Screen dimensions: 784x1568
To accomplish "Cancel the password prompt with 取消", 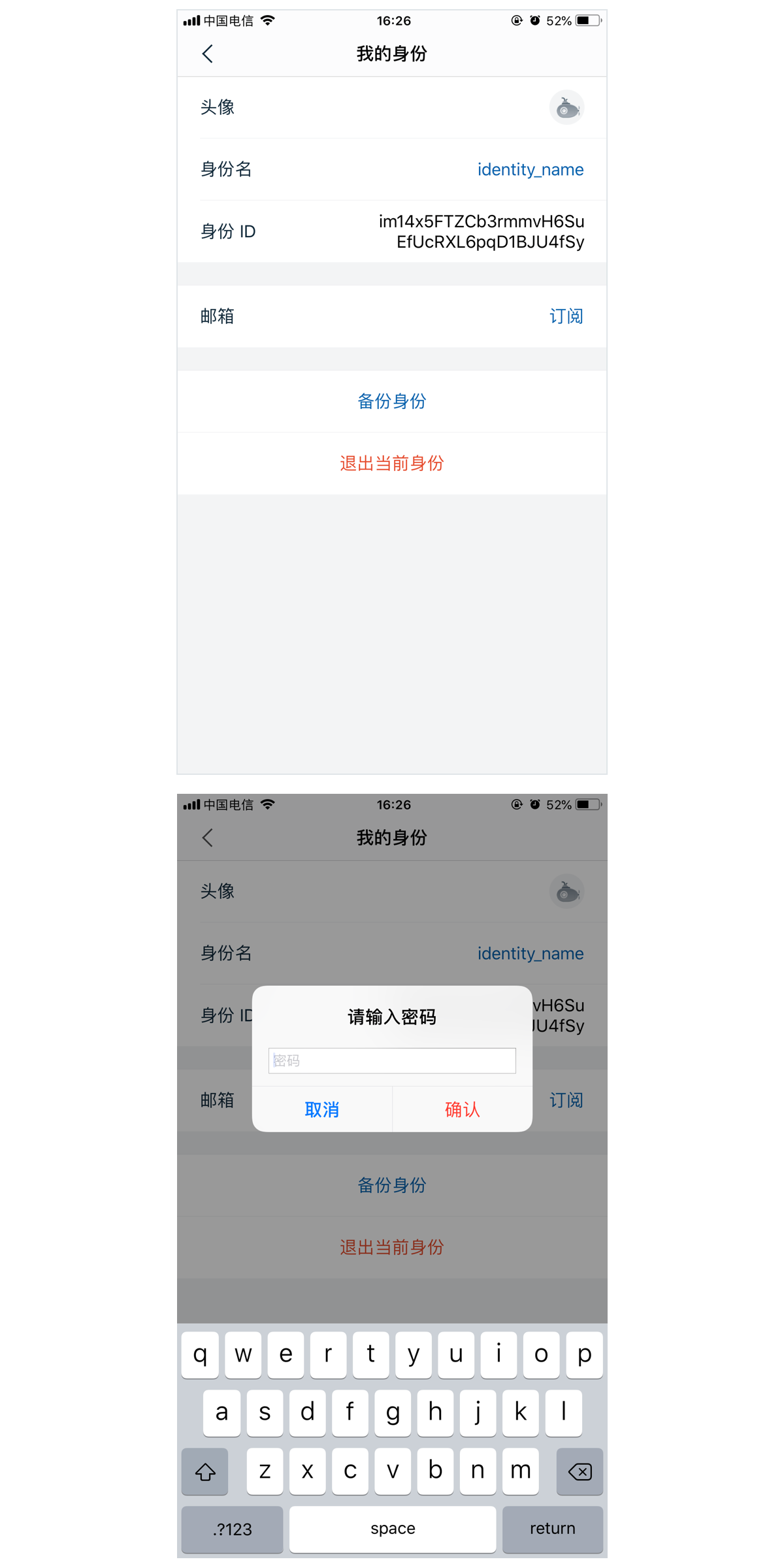I will tap(322, 1109).
